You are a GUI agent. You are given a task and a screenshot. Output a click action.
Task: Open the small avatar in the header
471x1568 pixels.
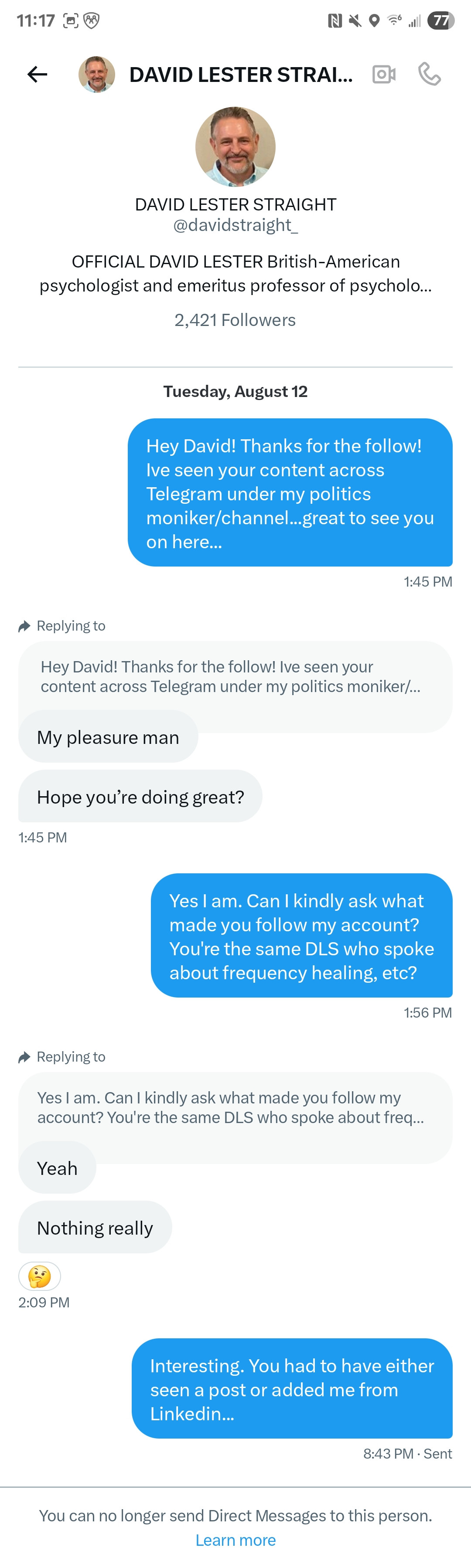(x=97, y=74)
